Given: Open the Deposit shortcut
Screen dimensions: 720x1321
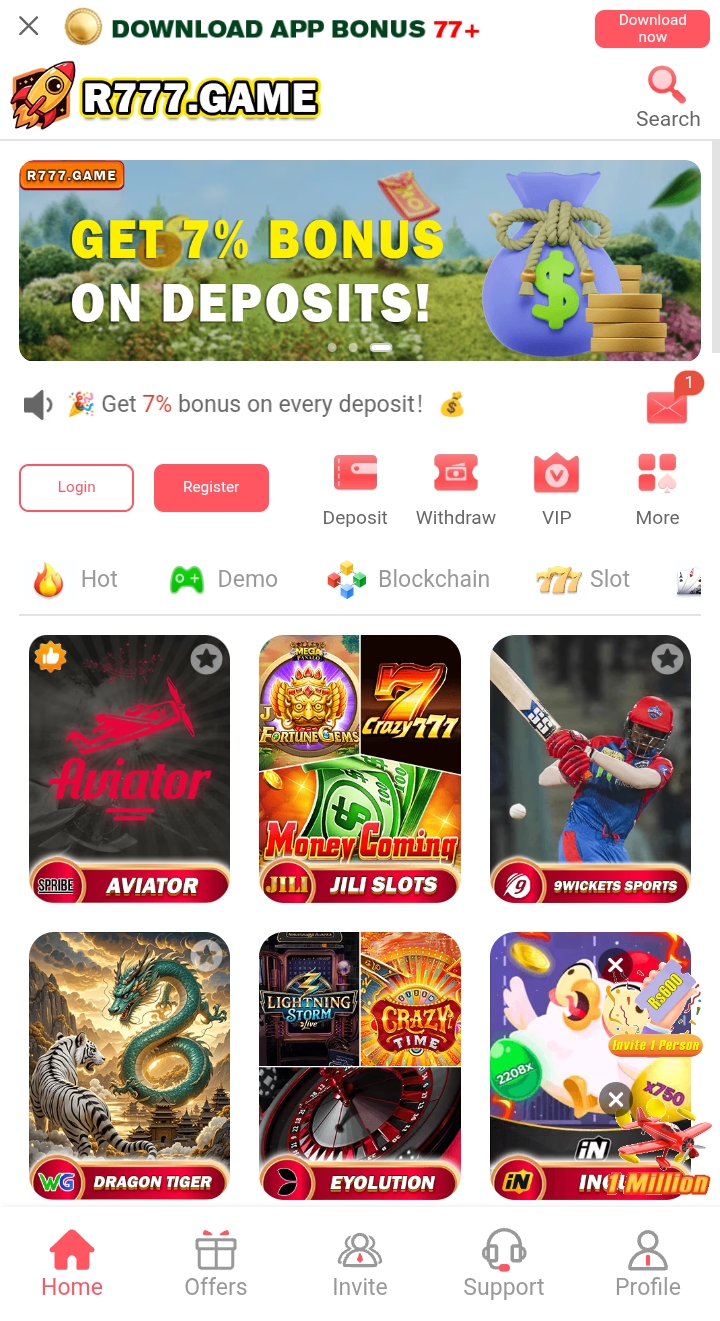Looking at the screenshot, I should (x=355, y=489).
